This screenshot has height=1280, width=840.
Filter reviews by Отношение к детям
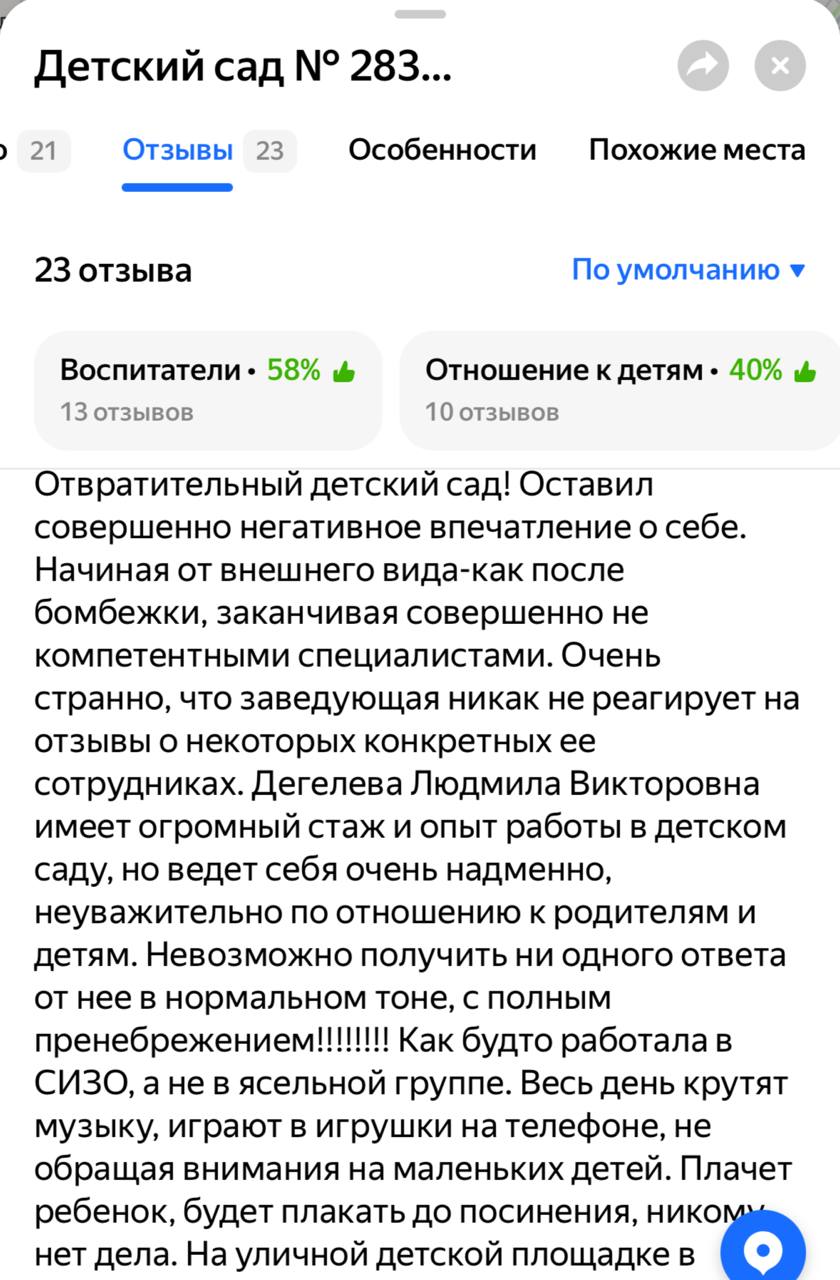tap(620, 389)
